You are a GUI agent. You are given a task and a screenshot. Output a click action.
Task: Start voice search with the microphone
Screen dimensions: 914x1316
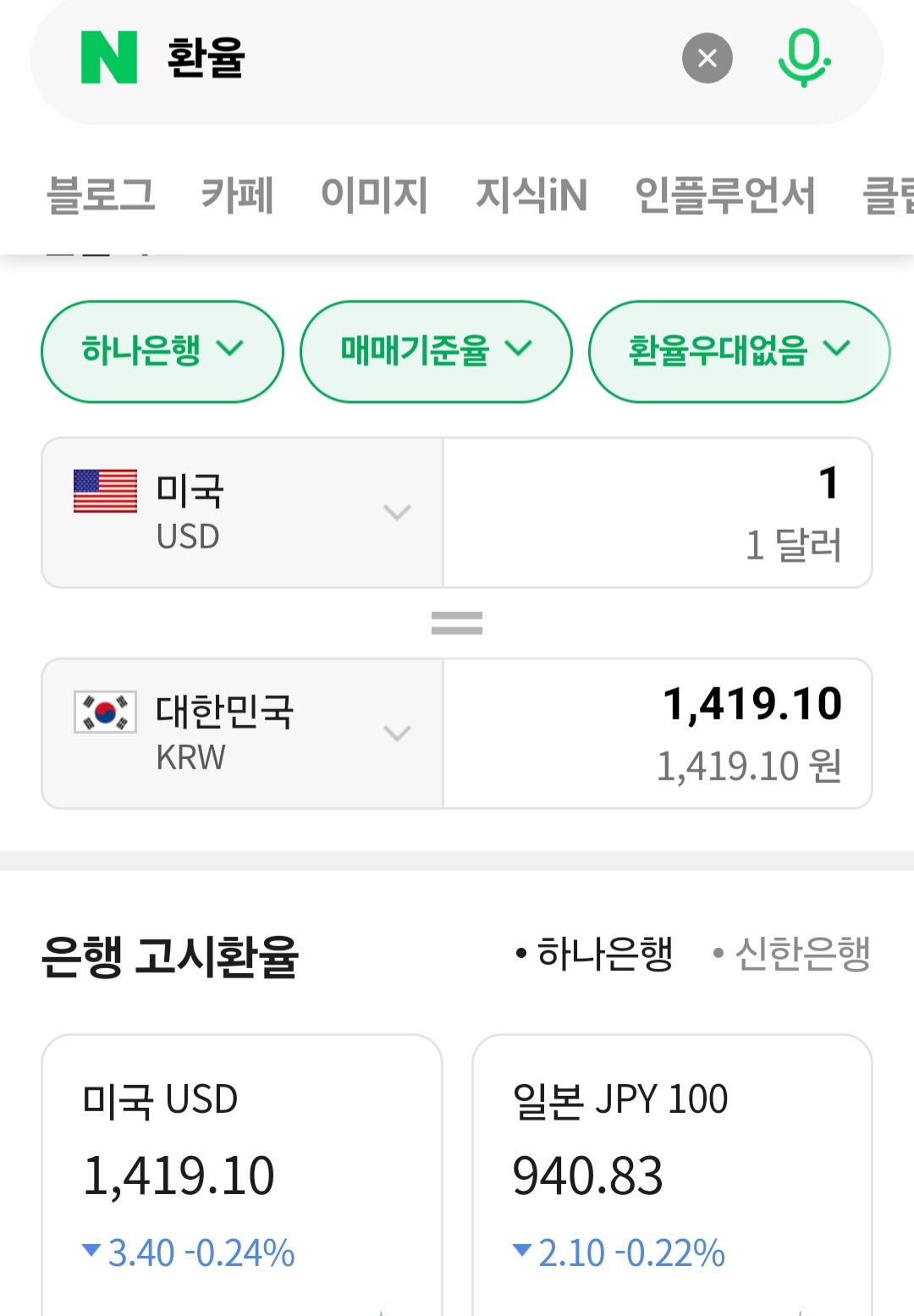tap(803, 58)
